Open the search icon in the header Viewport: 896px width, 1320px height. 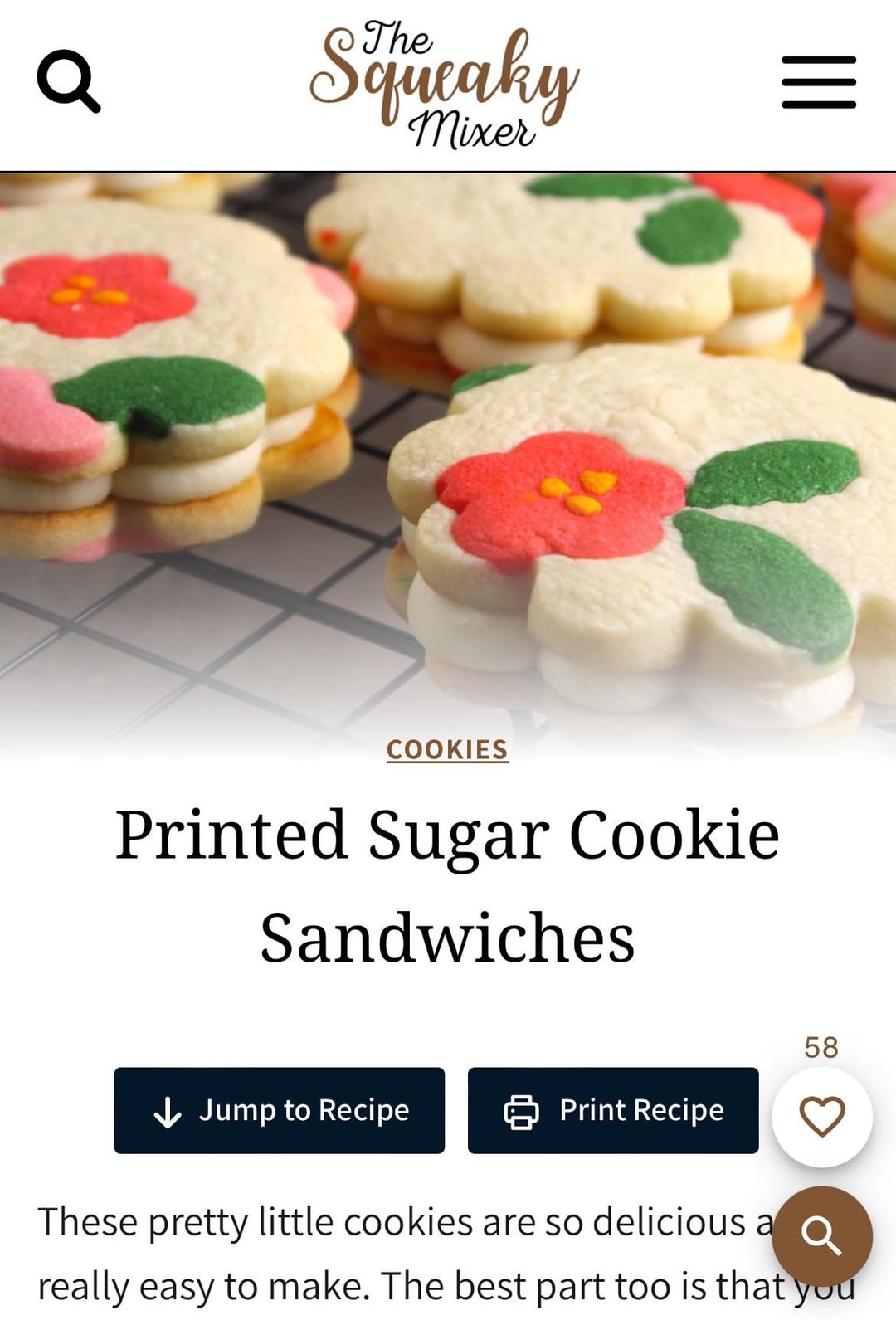point(69,81)
